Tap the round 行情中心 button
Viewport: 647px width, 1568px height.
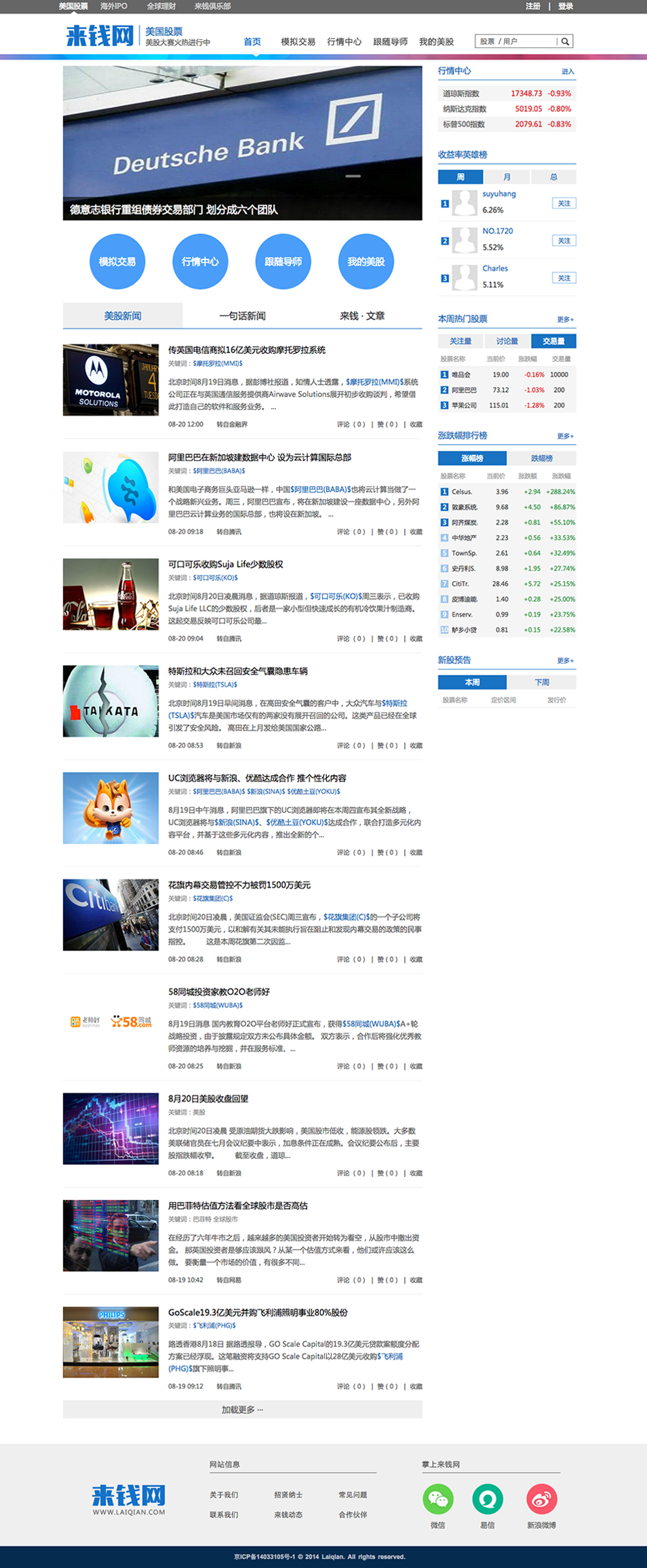(200, 262)
